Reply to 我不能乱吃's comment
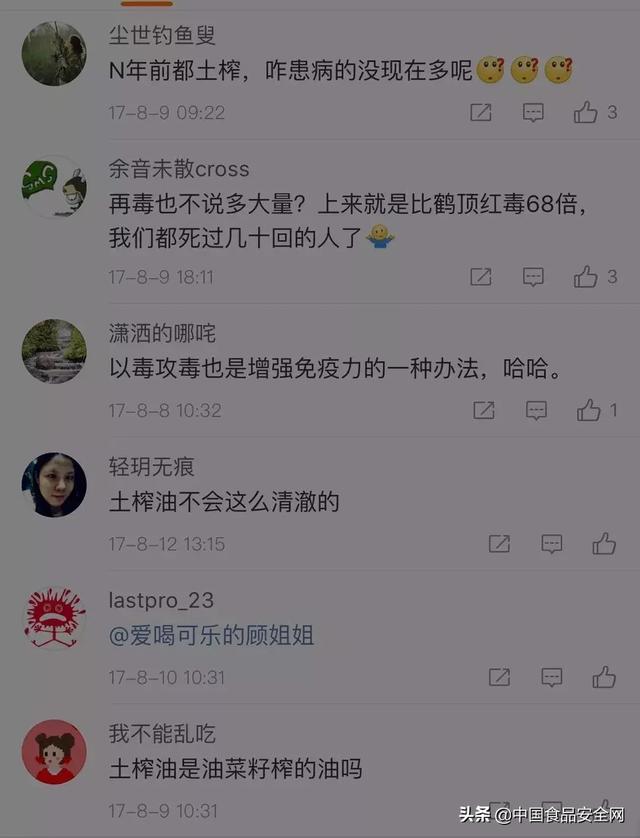 [552, 811]
